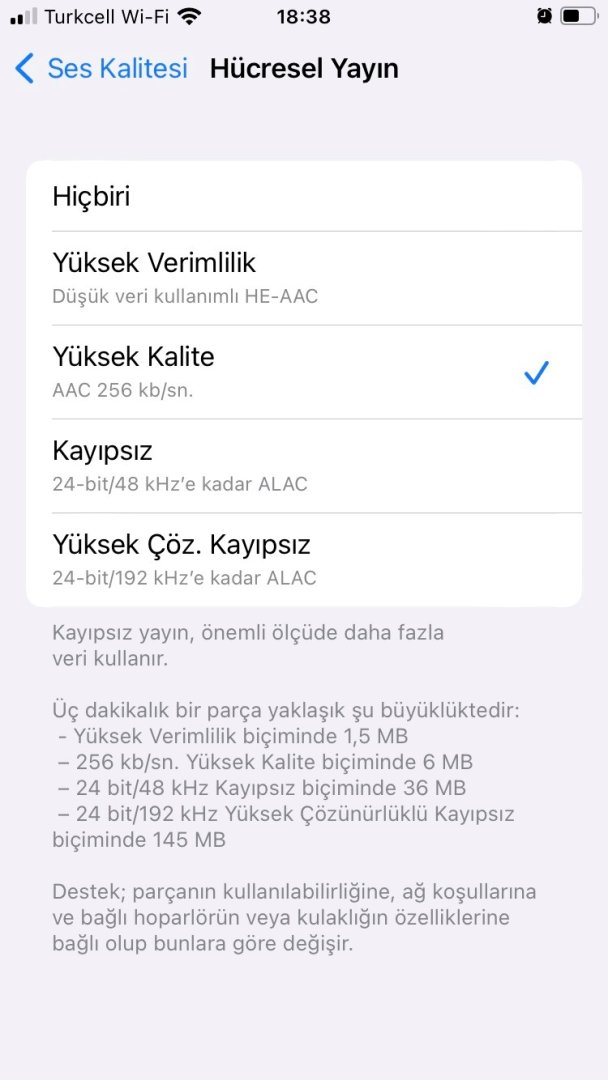608x1080 pixels.
Task: Choose Yüksek Verimlilik streaming quality
Action: coord(303,278)
